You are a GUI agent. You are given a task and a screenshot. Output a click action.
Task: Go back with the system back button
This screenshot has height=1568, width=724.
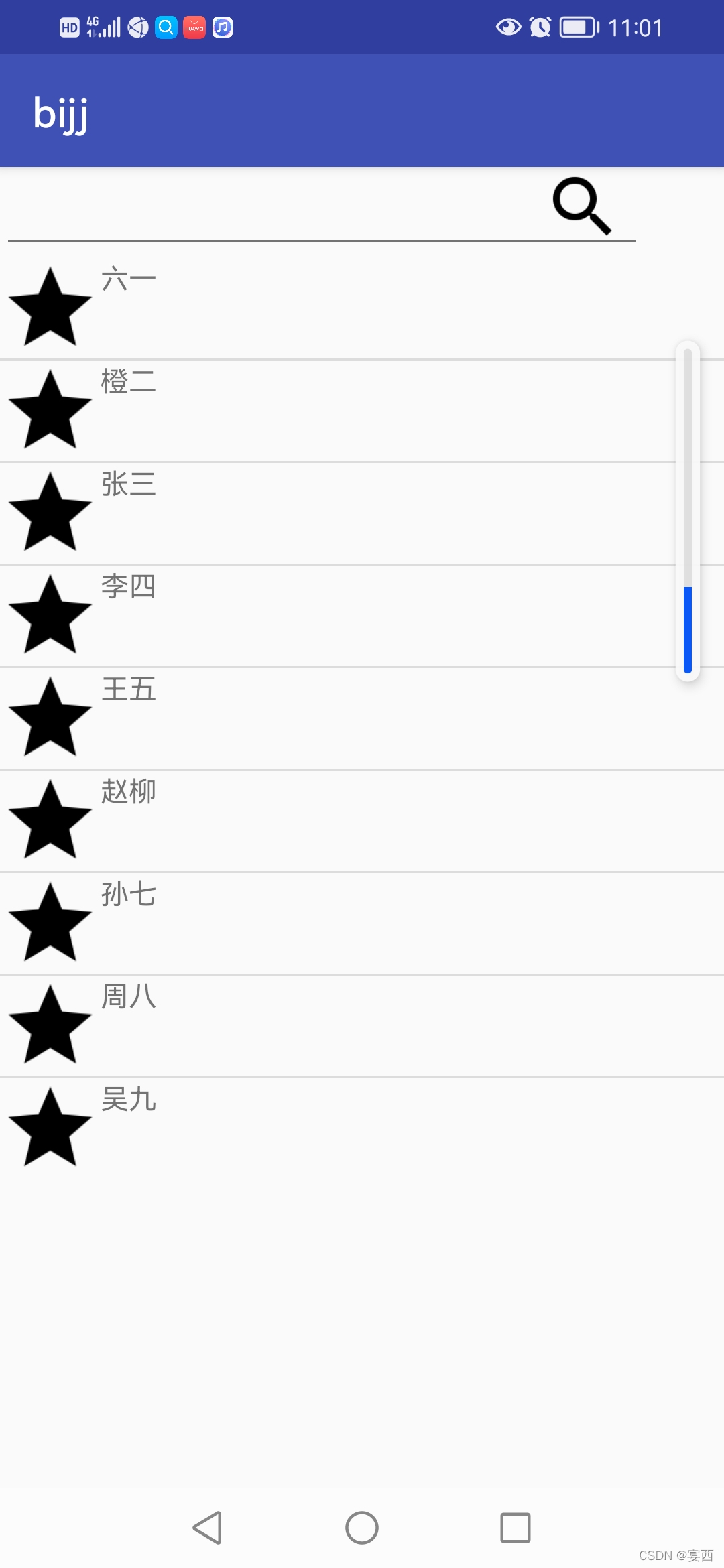pyautogui.click(x=208, y=1528)
